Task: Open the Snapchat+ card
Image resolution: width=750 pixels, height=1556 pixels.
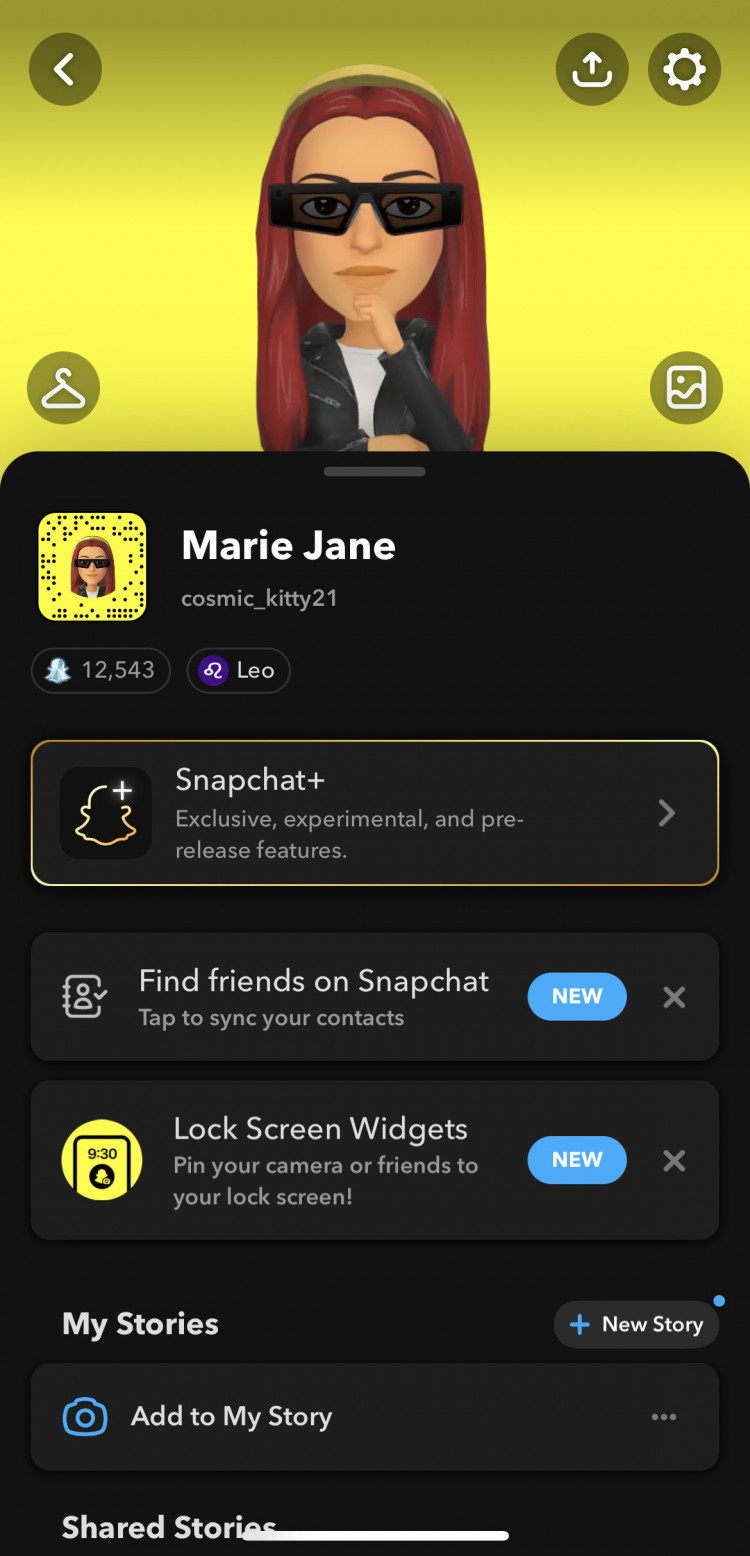Action: tap(375, 813)
